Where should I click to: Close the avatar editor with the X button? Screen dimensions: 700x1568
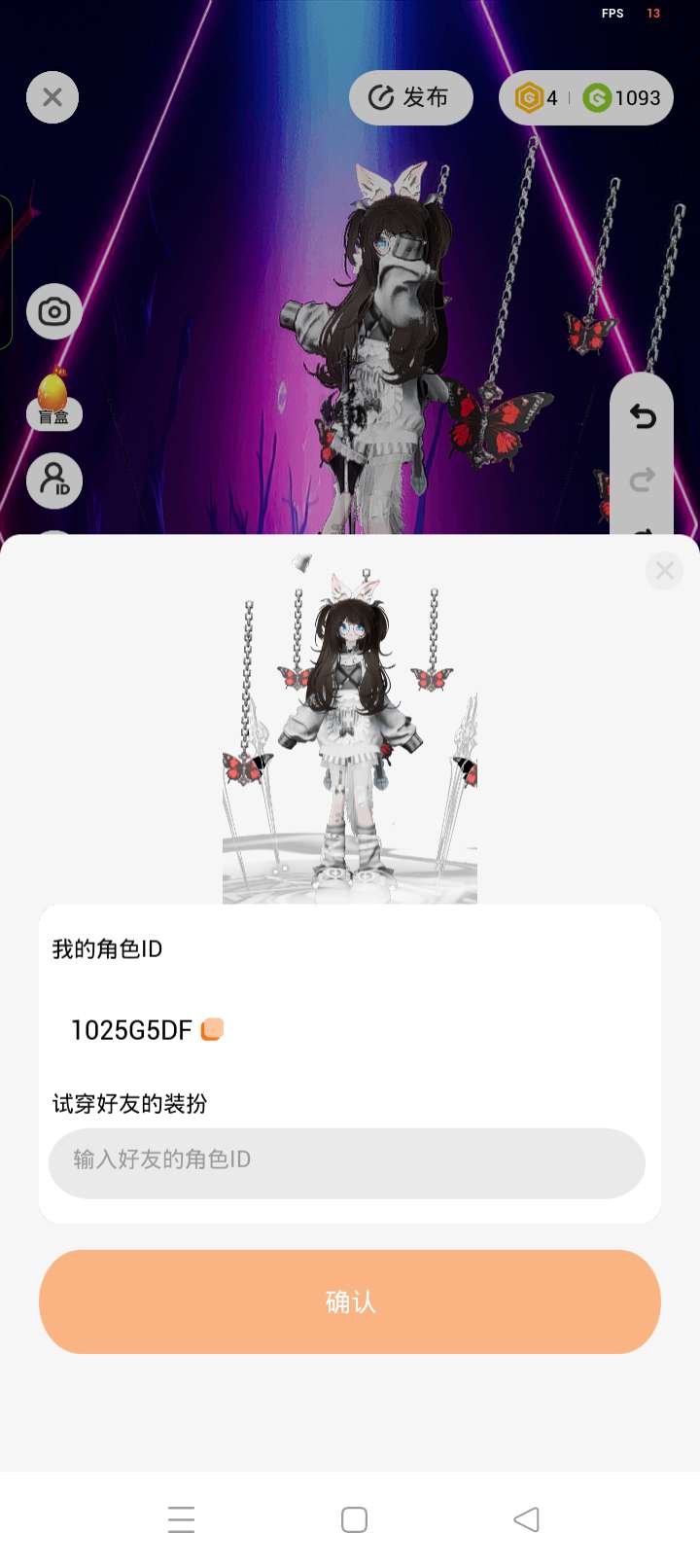pyautogui.click(x=52, y=97)
